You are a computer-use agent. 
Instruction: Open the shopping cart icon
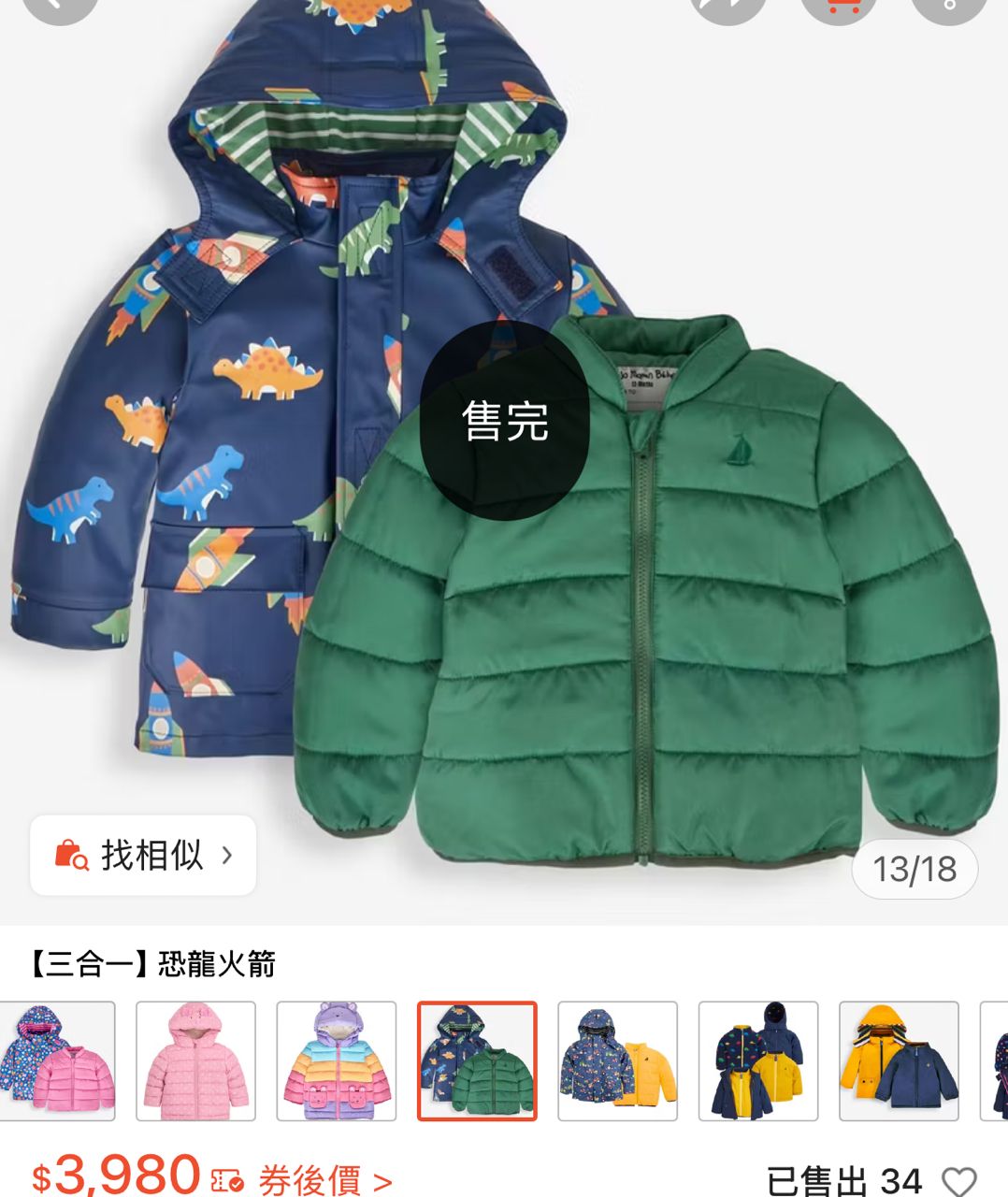click(839, 7)
